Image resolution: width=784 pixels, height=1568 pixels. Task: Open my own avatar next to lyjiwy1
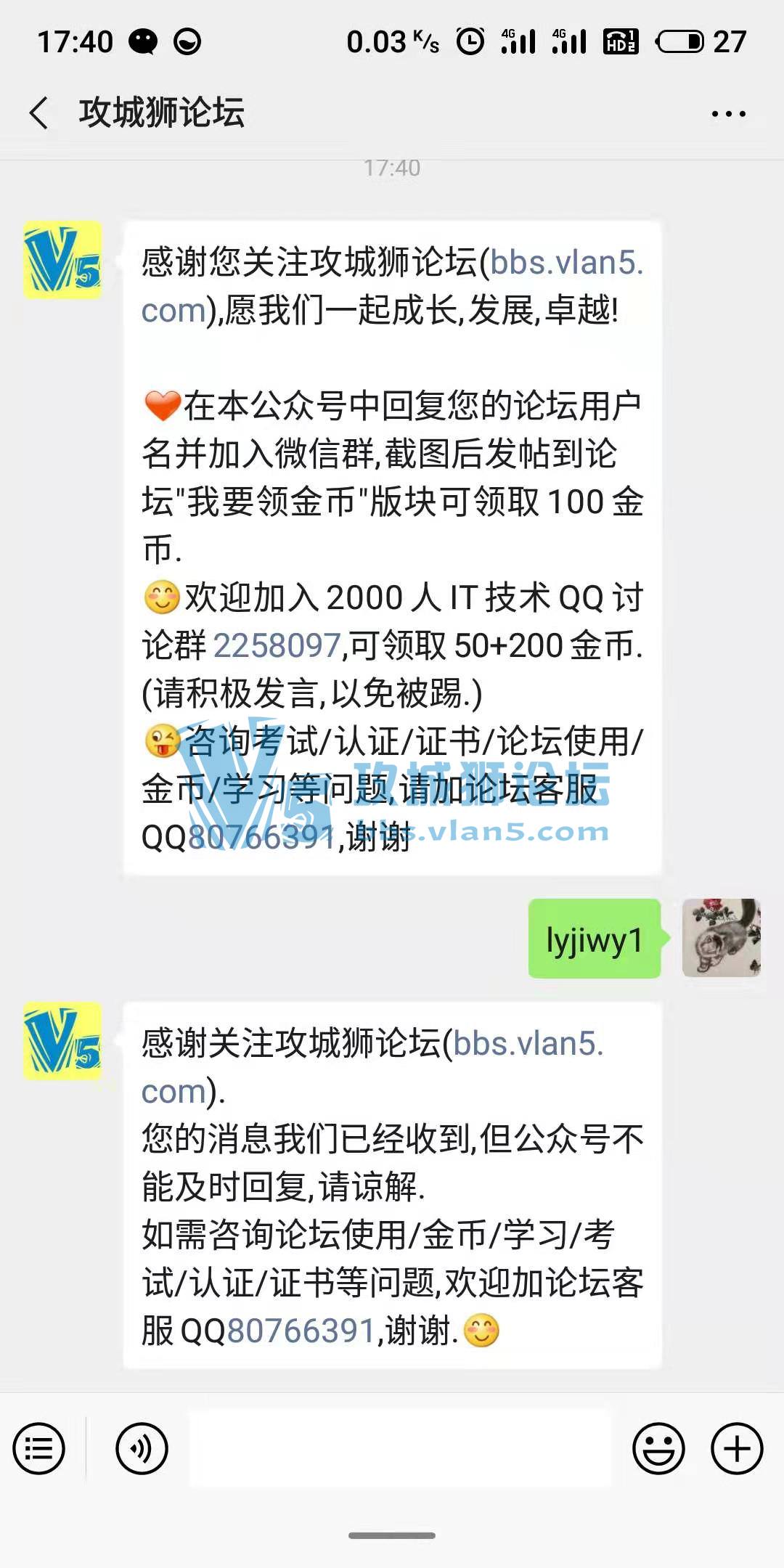point(721,938)
